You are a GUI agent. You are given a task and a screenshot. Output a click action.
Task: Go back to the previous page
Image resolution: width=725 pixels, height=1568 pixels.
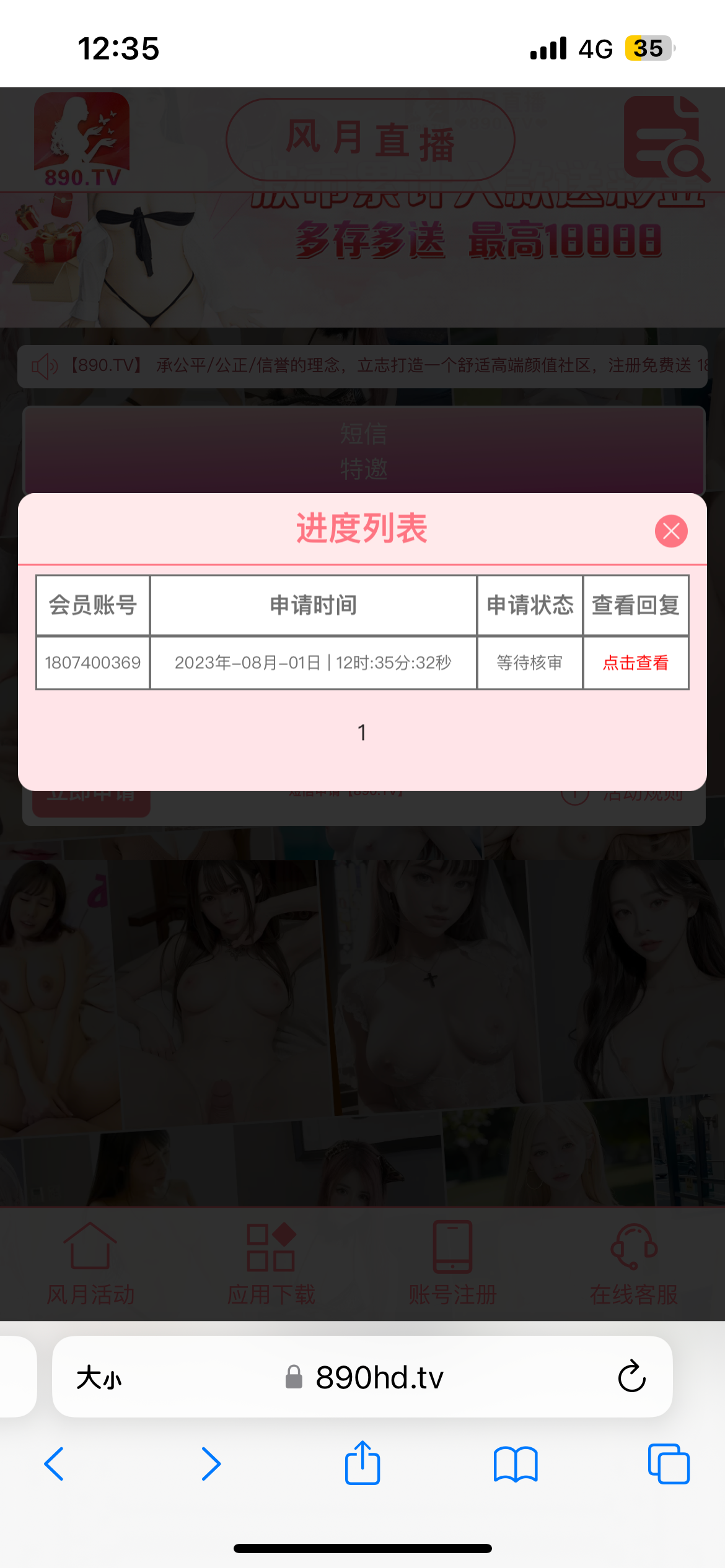pyautogui.click(x=55, y=1464)
